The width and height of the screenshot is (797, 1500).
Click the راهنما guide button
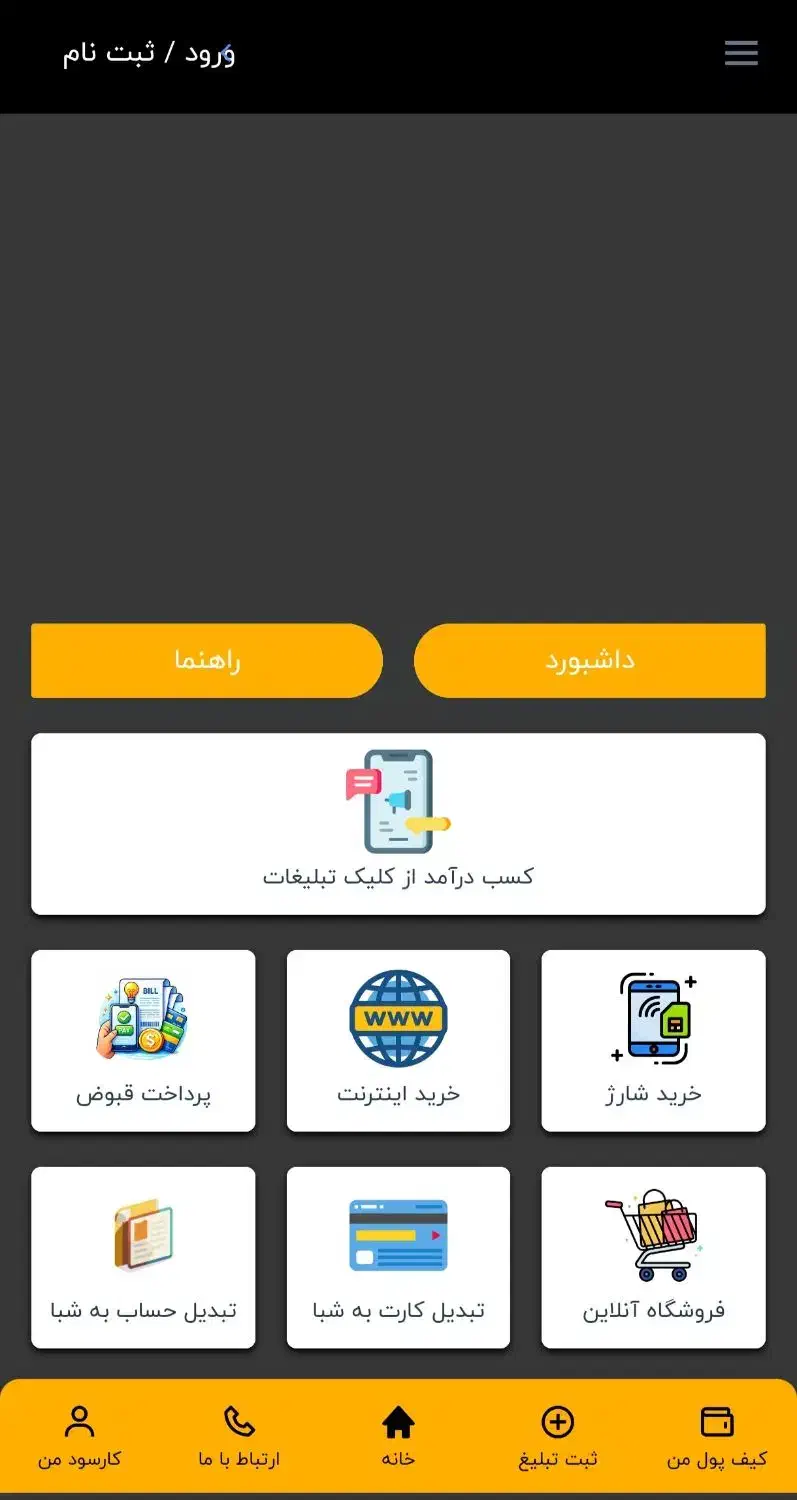[206, 660]
